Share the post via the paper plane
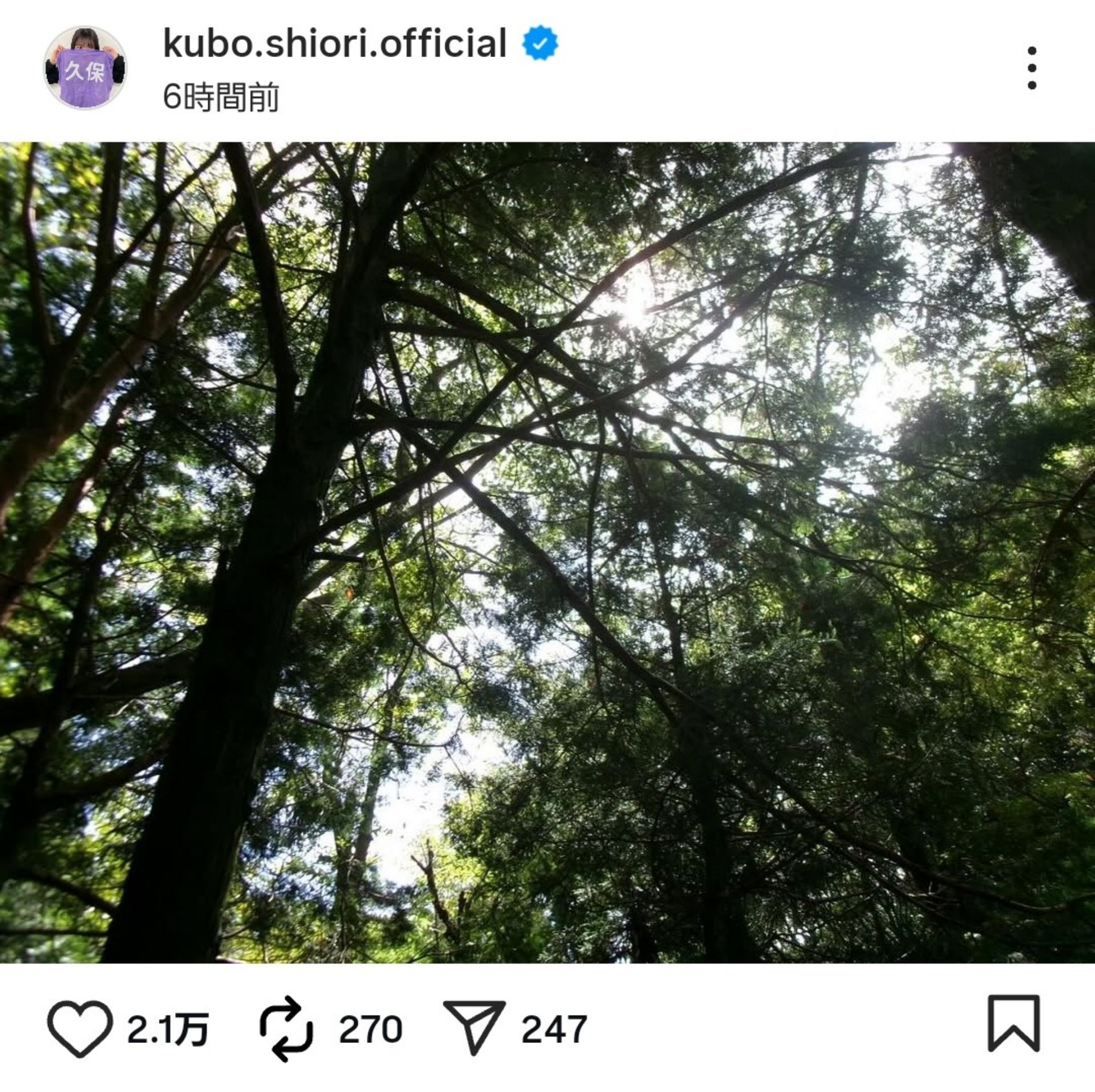 tap(474, 1028)
